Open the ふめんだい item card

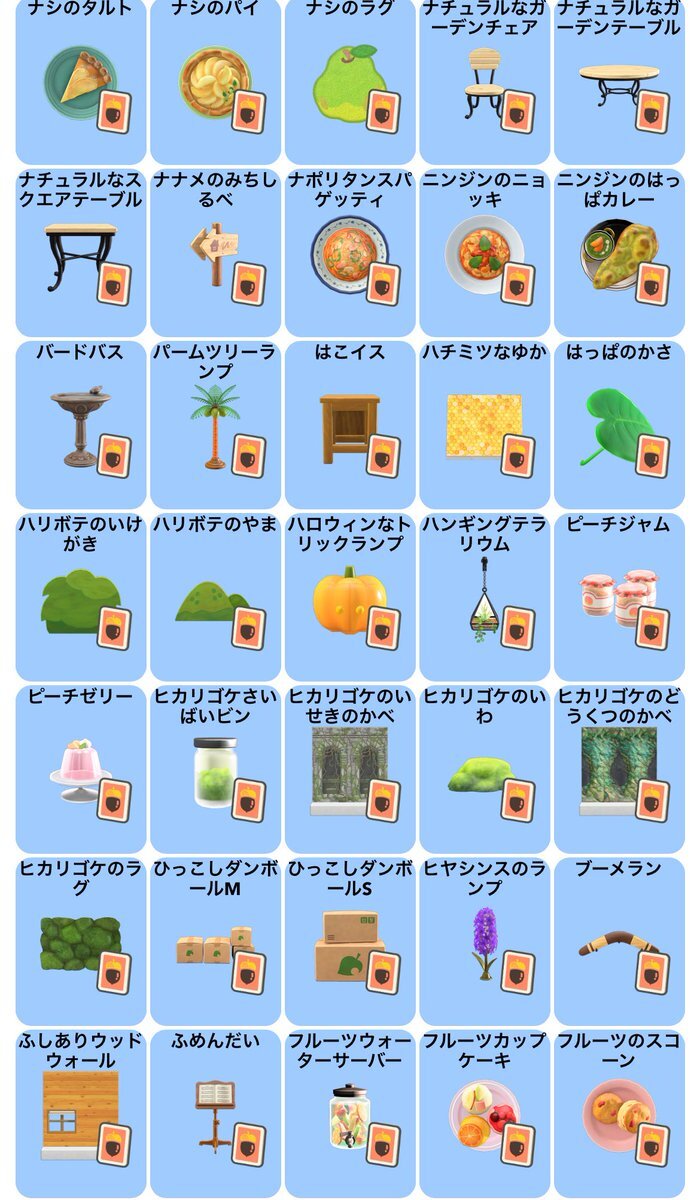tap(215, 1113)
